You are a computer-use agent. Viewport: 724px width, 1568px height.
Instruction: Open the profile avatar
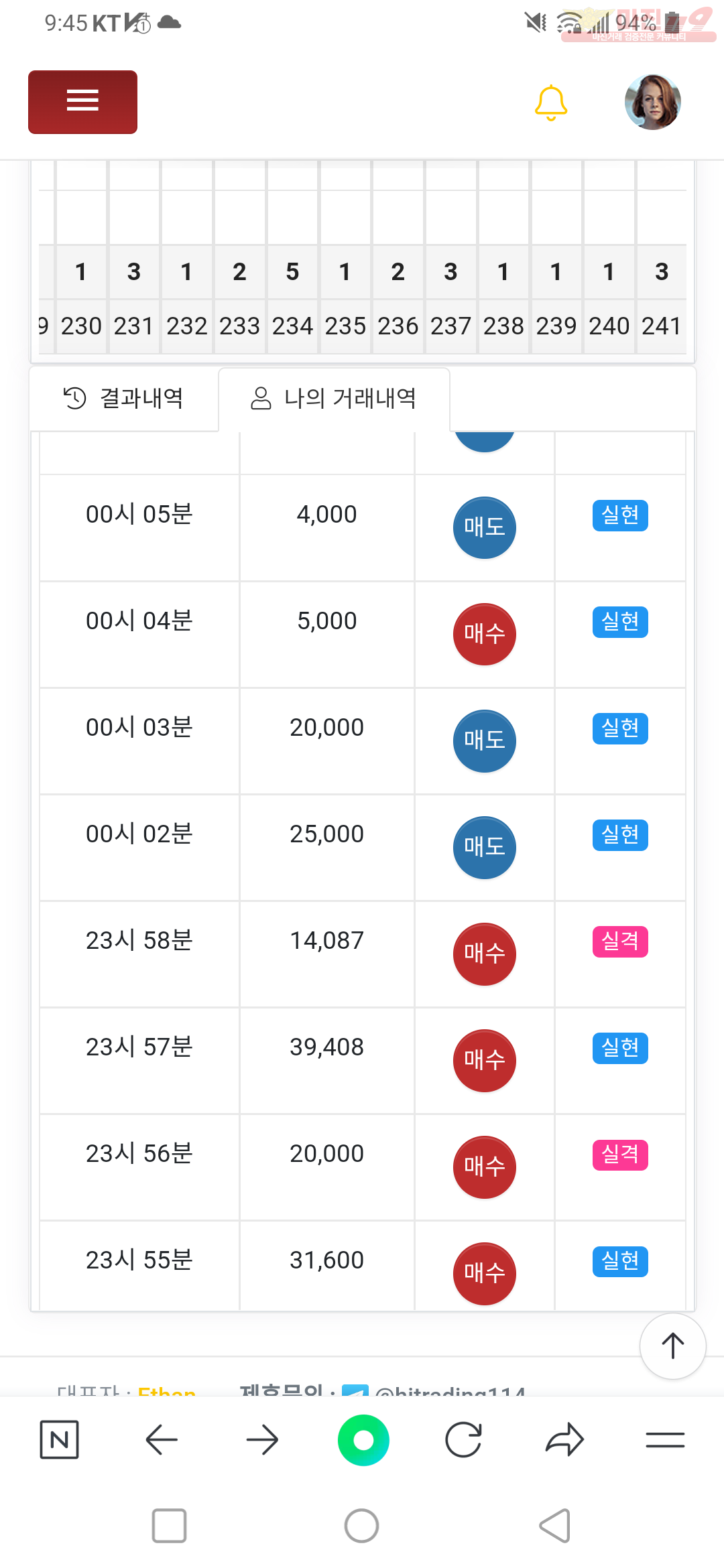tap(653, 102)
